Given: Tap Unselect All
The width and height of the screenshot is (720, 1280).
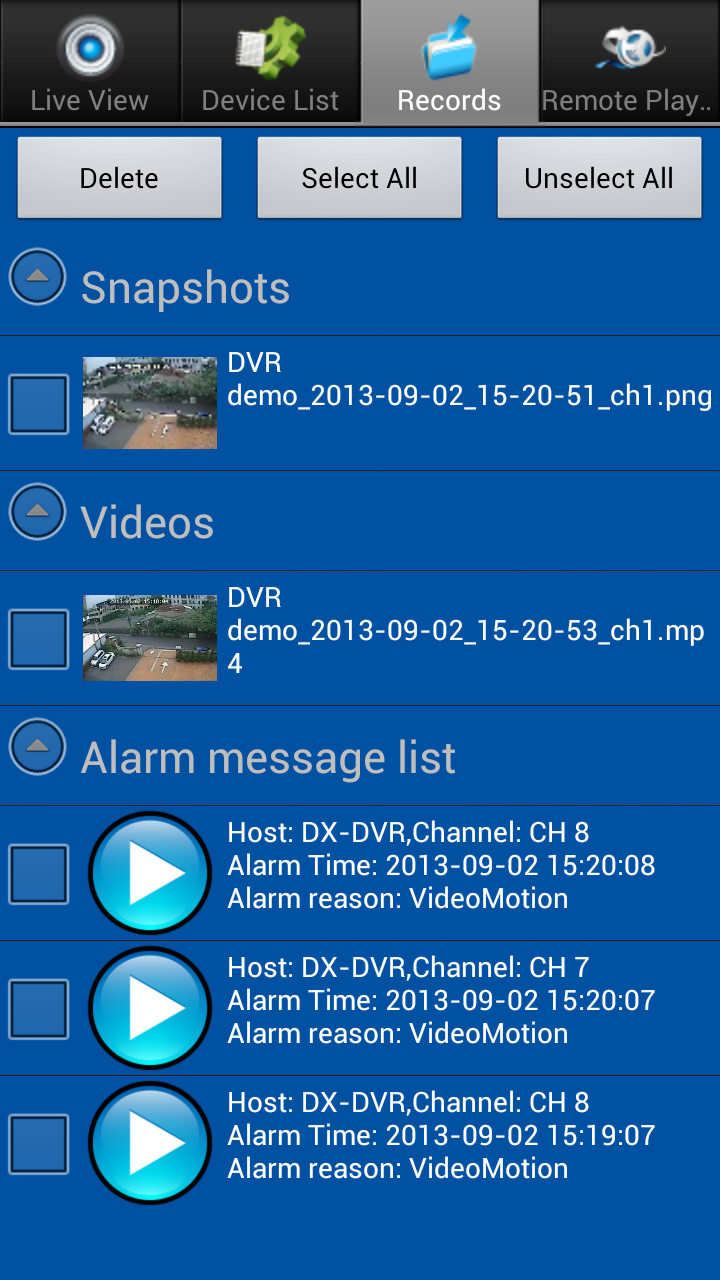Looking at the screenshot, I should point(599,178).
